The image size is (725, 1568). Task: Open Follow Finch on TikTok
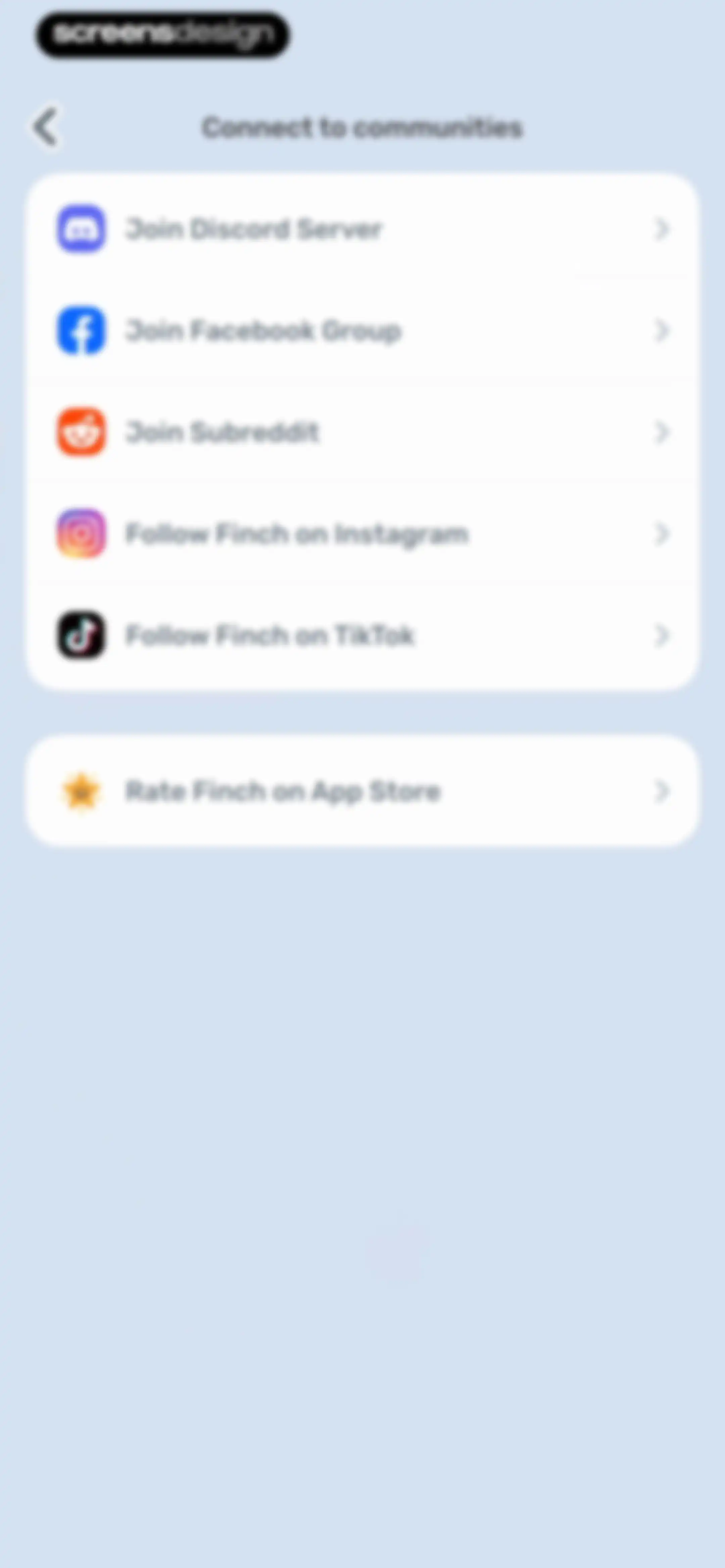coord(362,636)
